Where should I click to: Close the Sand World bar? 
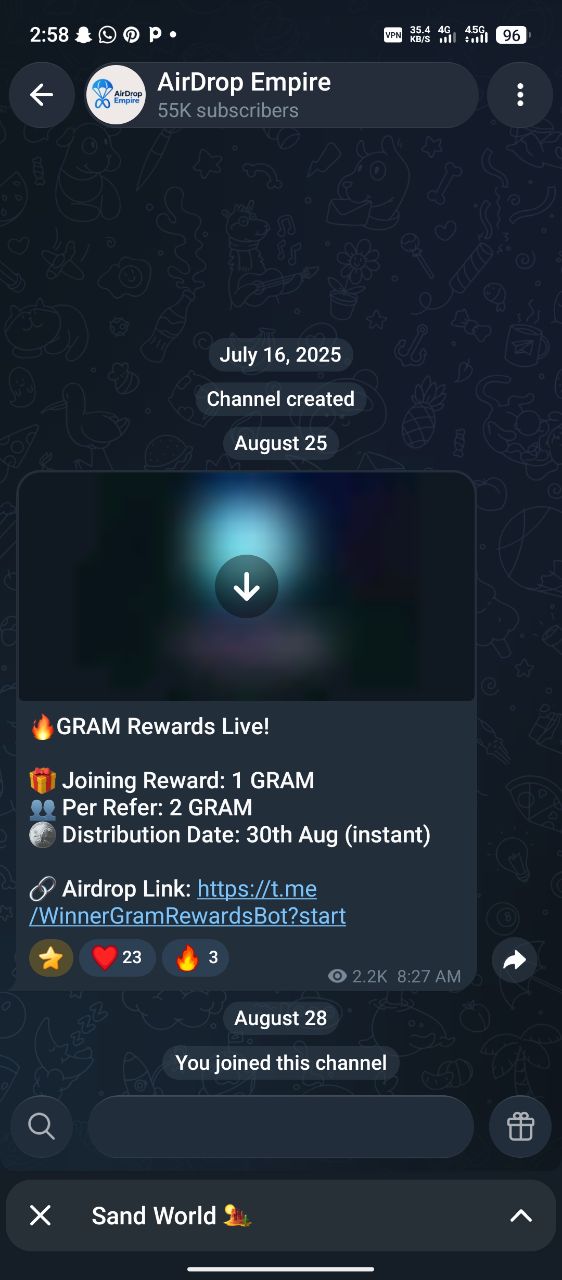[40, 1215]
